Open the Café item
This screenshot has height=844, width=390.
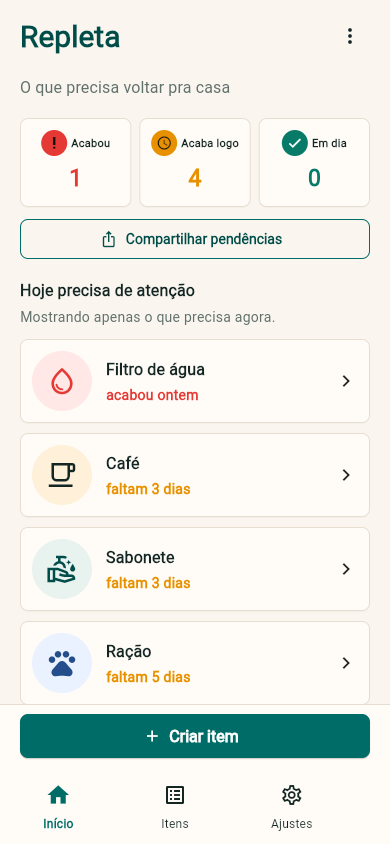coord(195,475)
